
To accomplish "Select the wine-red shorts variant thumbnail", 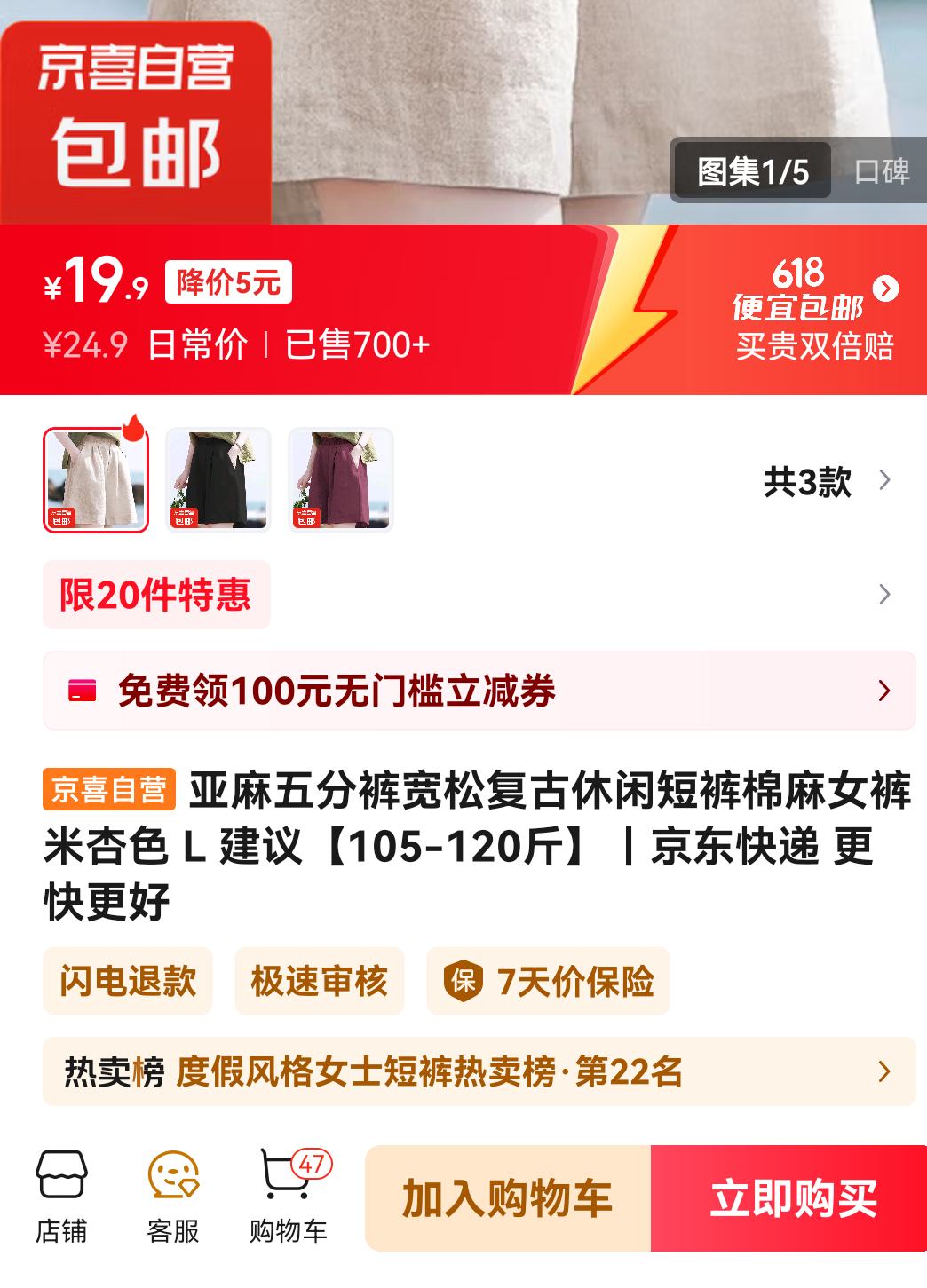I will (341, 480).
